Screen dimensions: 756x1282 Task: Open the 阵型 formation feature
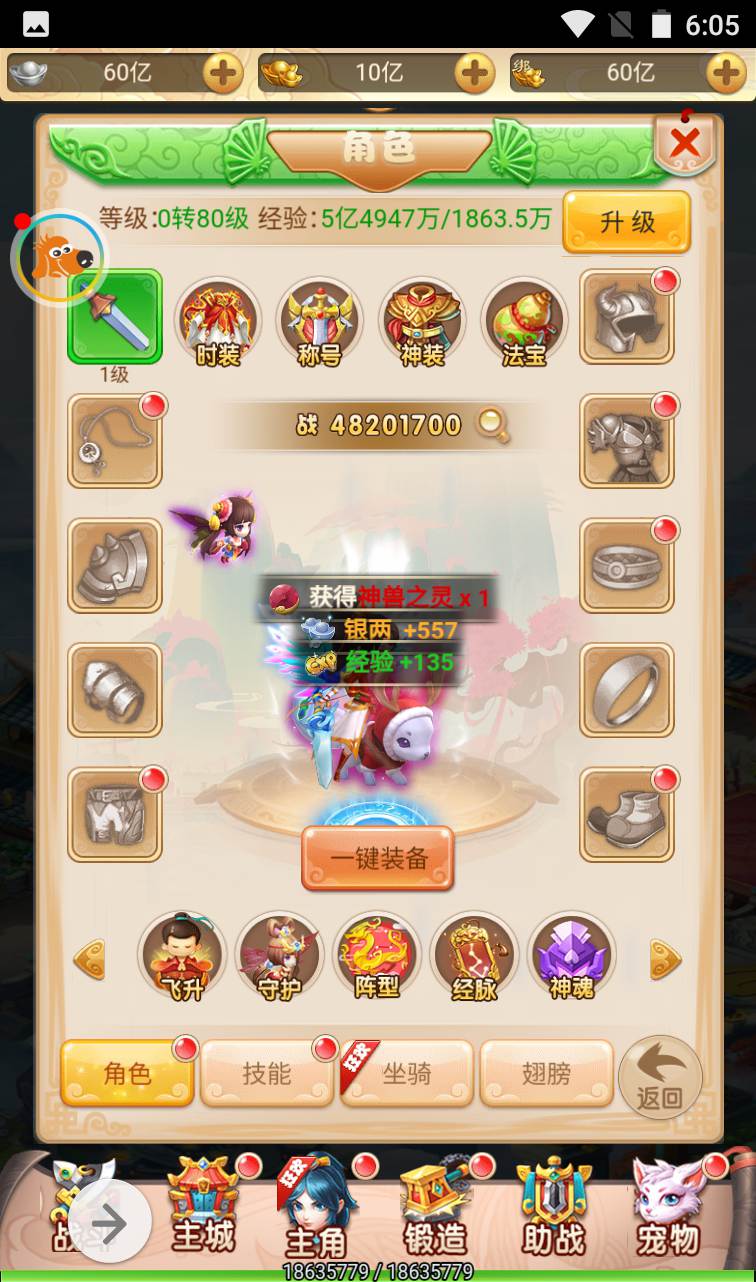pyautogui.click(x=377, y=956)
